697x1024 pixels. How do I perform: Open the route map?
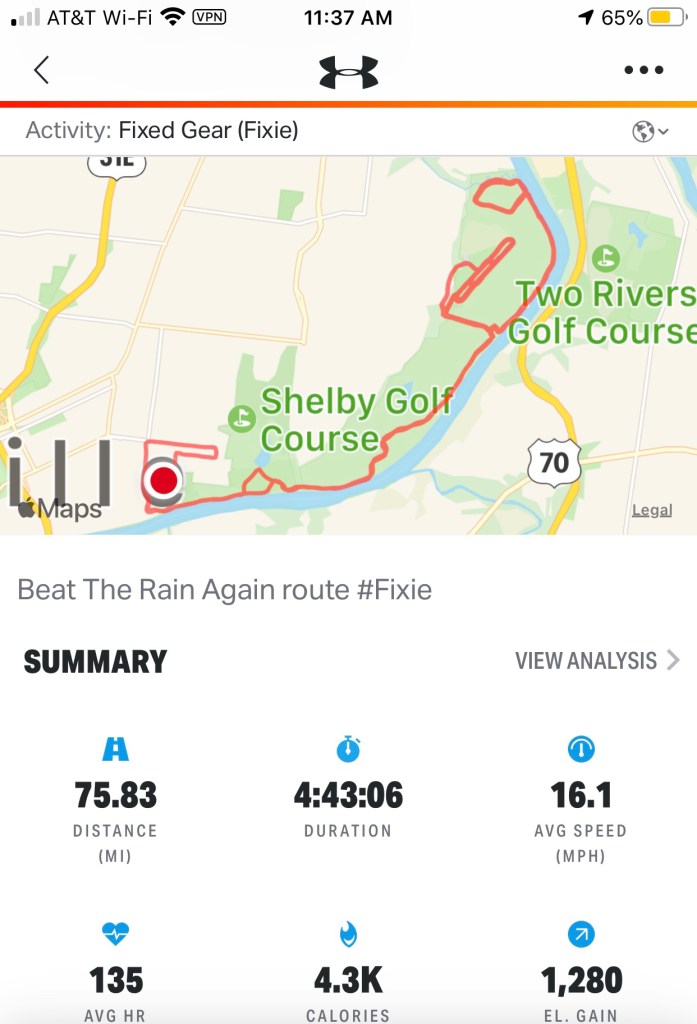348,345
